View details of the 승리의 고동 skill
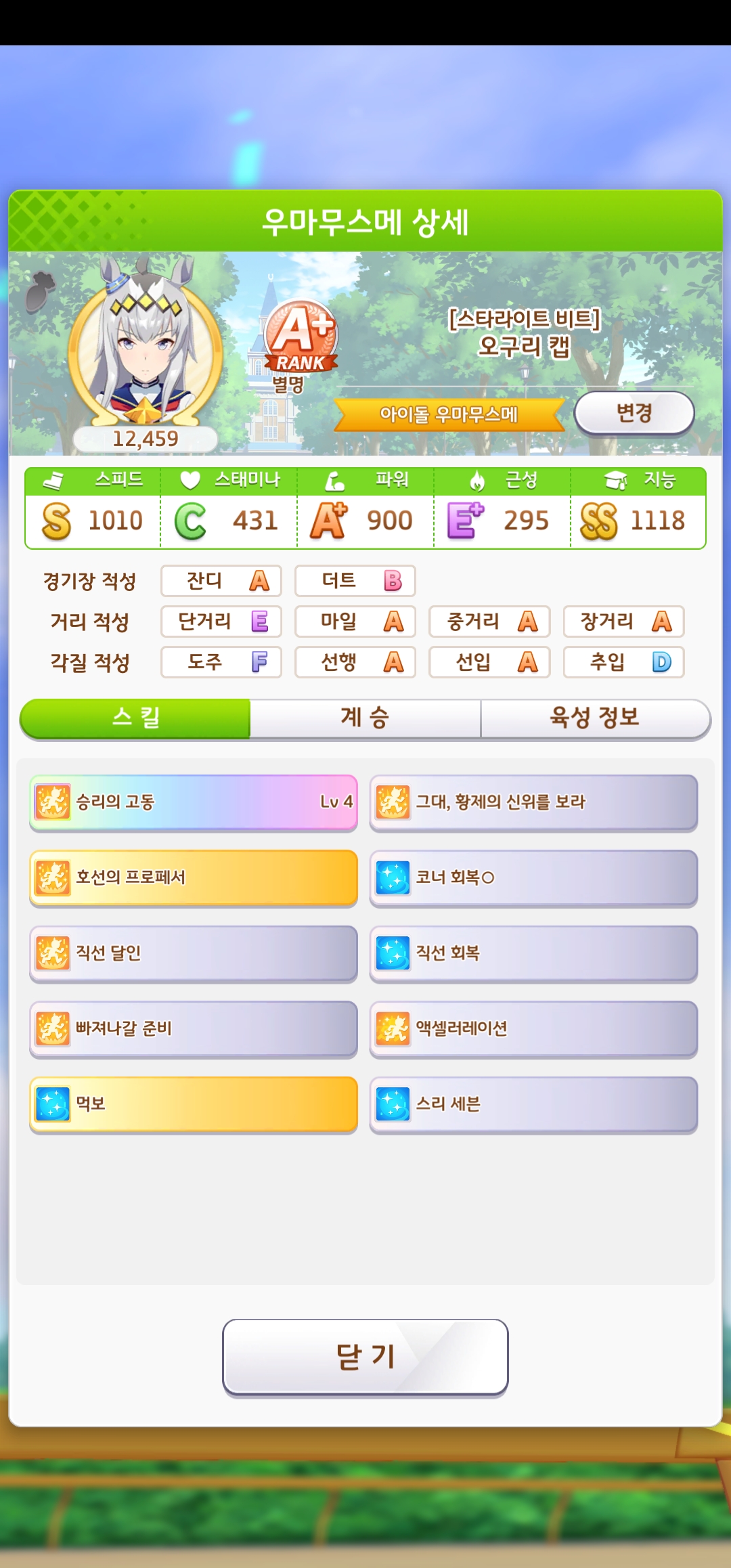The height and width of the screenshot is (1568, 731). [194, 802]
